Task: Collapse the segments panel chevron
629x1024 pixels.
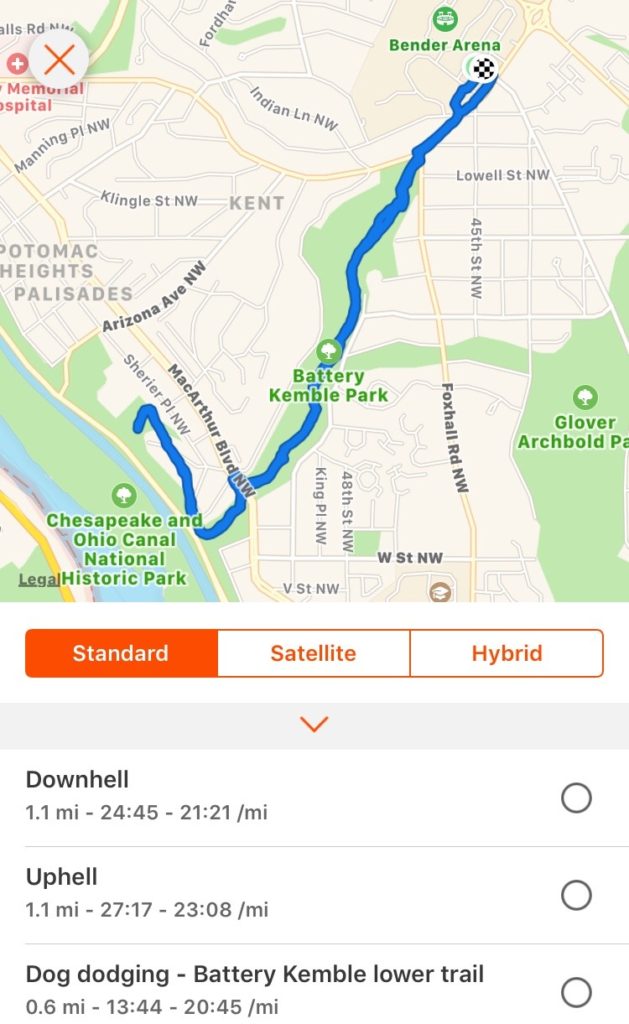Action: point(314,724)
